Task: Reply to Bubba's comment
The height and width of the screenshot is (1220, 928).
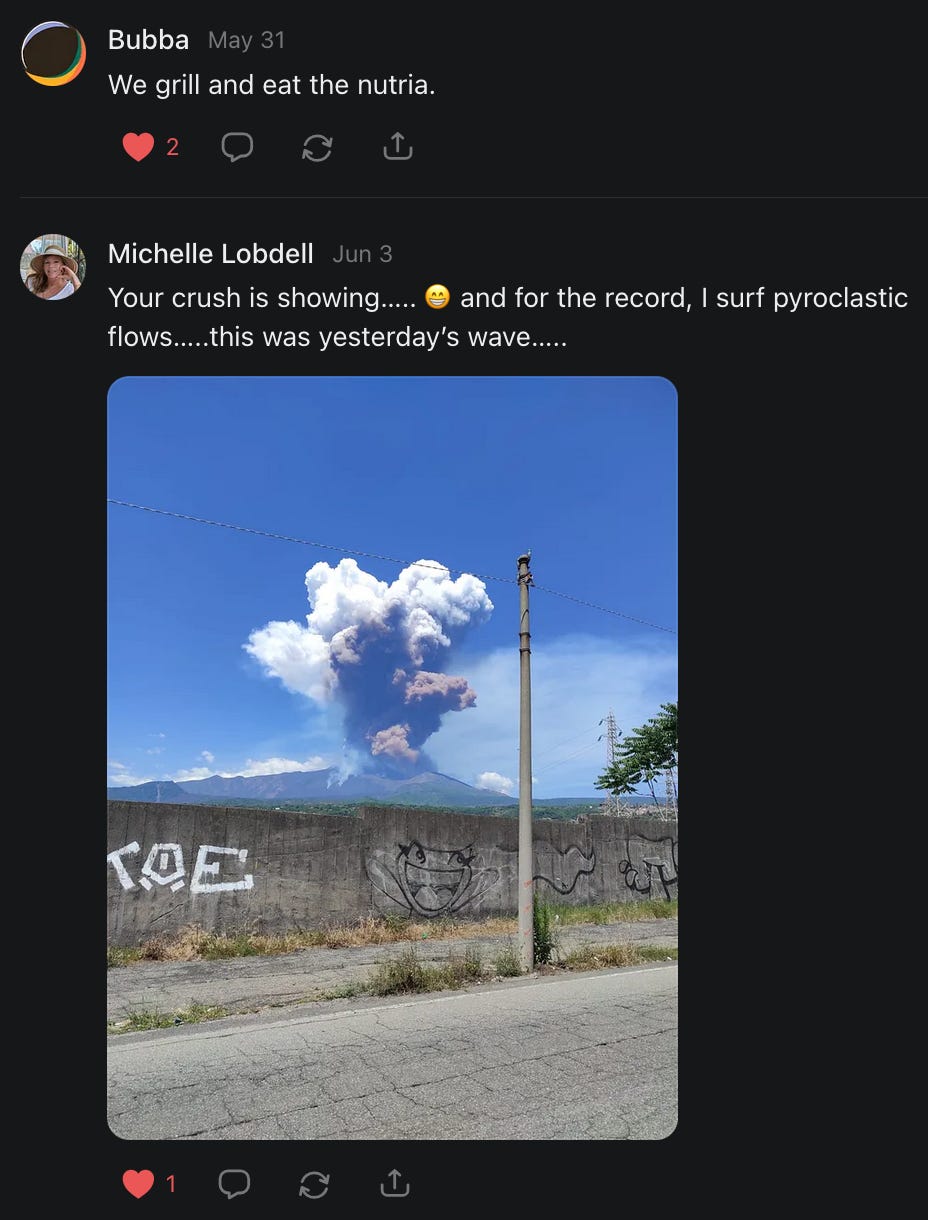Action: [237, 147]
